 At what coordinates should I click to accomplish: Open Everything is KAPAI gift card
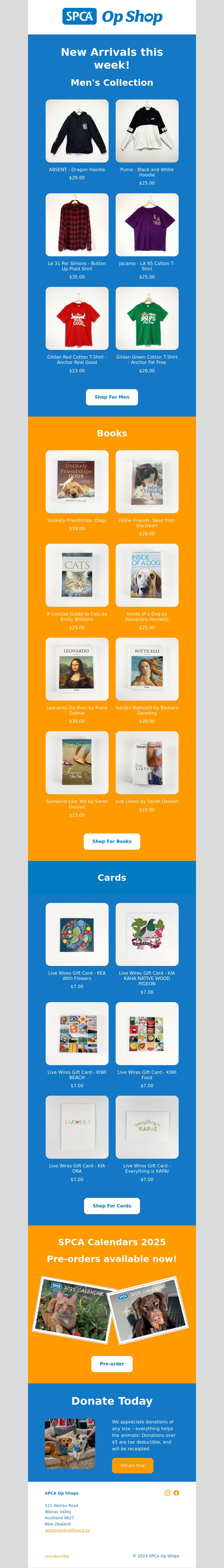click(147, 1127)
